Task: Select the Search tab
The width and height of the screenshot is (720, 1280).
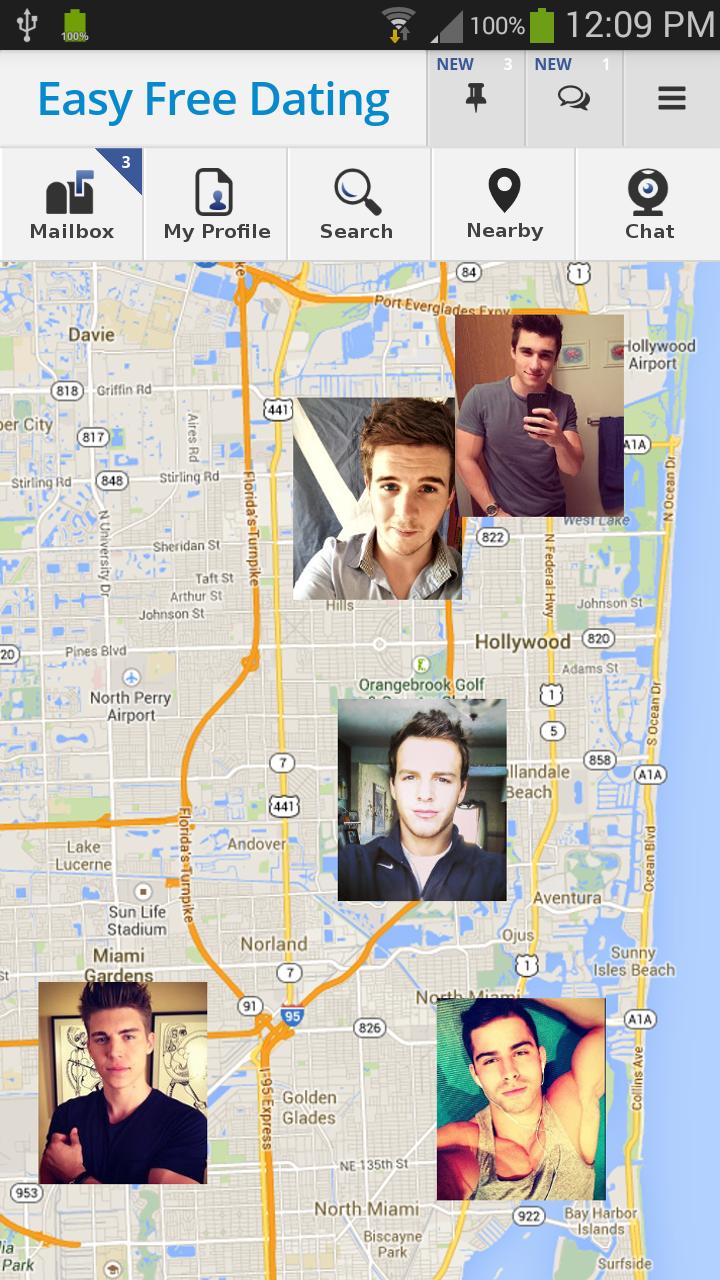Action: [x=357, y=205]
